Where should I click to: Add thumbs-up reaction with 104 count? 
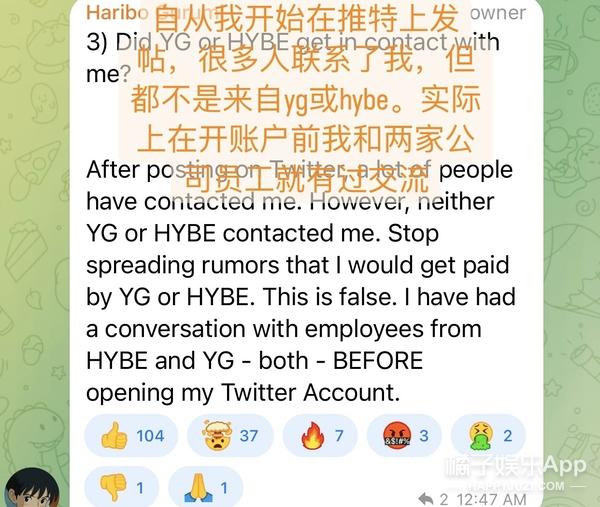coord(132,435)
